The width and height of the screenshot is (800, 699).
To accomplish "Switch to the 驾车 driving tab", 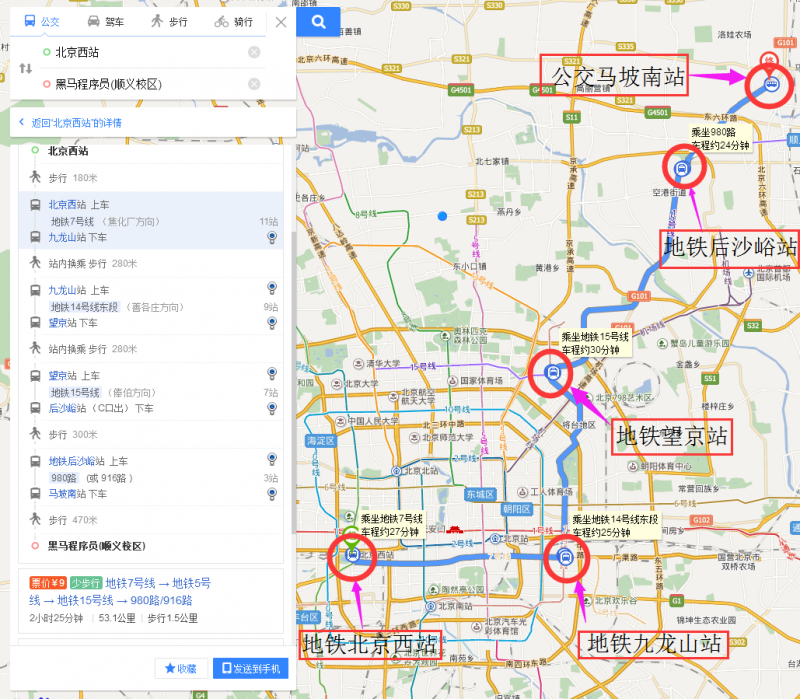I will pyautogui.click(x=106, y=21).
